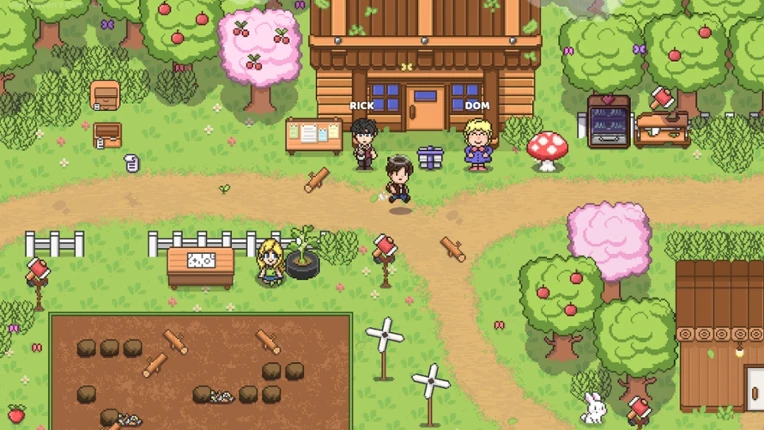Screen dimensions: 764x430
Task: Talk to the blonde girl by the potted sapling
Action: click(271, 262)
